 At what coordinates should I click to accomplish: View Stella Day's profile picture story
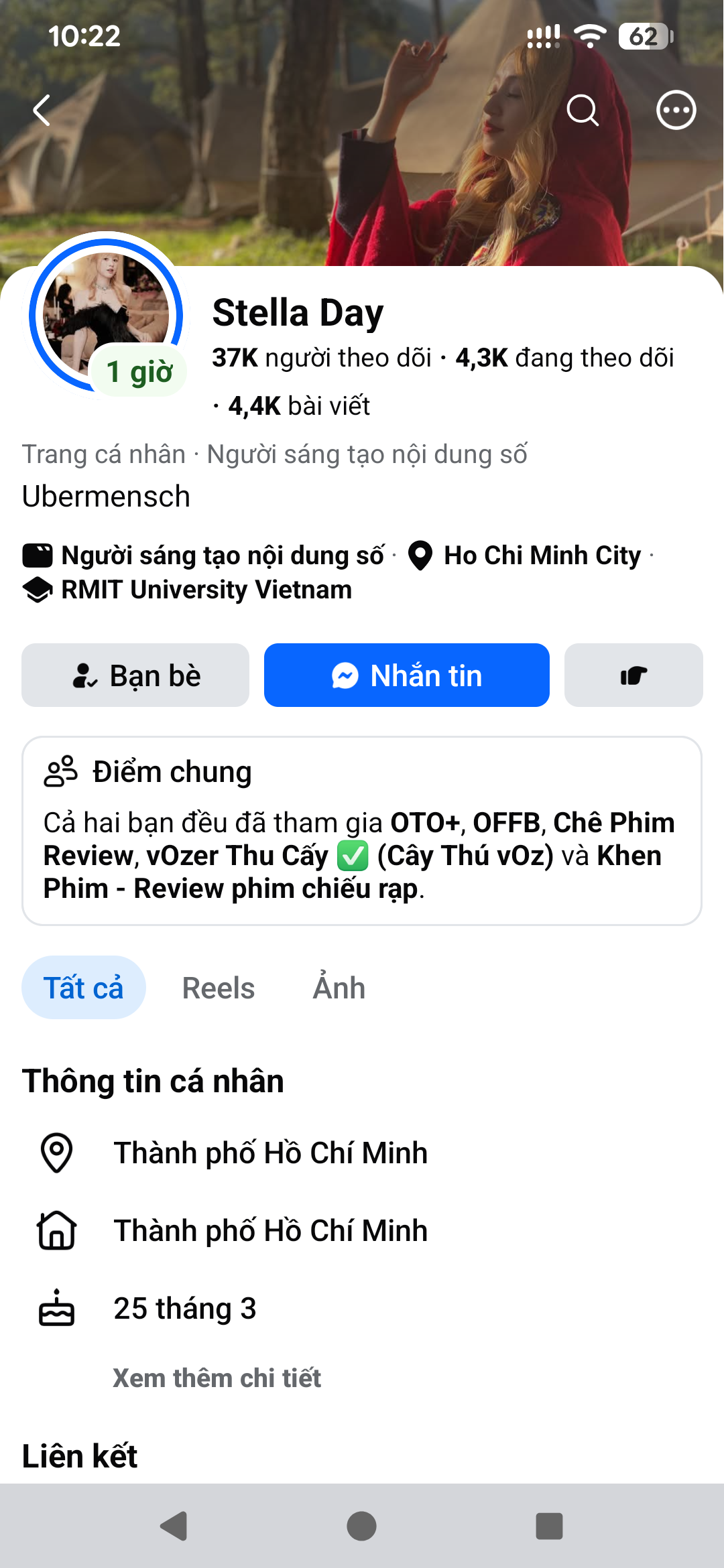coord(106,313)
